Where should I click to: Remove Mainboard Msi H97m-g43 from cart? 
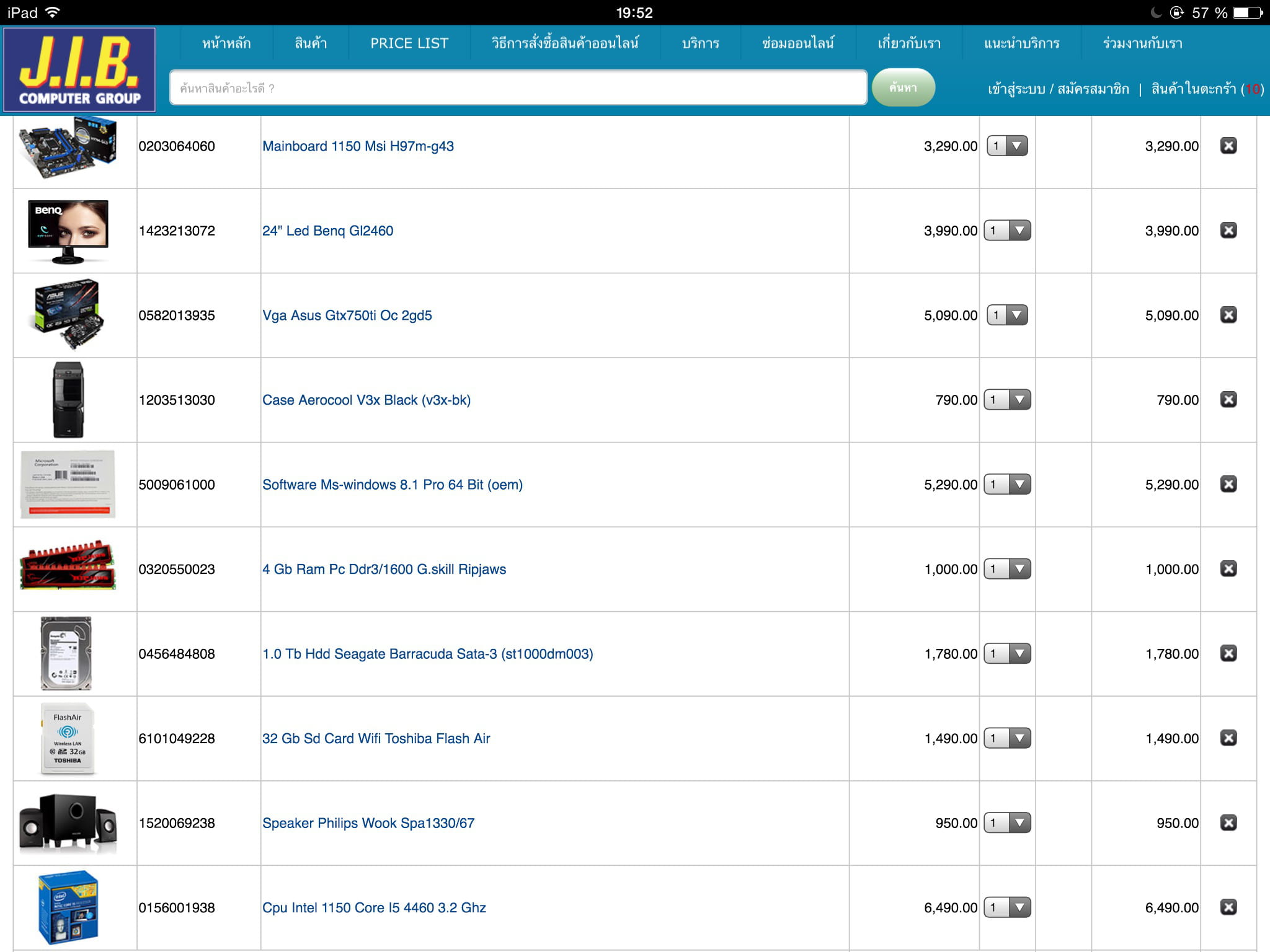[x=1228, y=146]
